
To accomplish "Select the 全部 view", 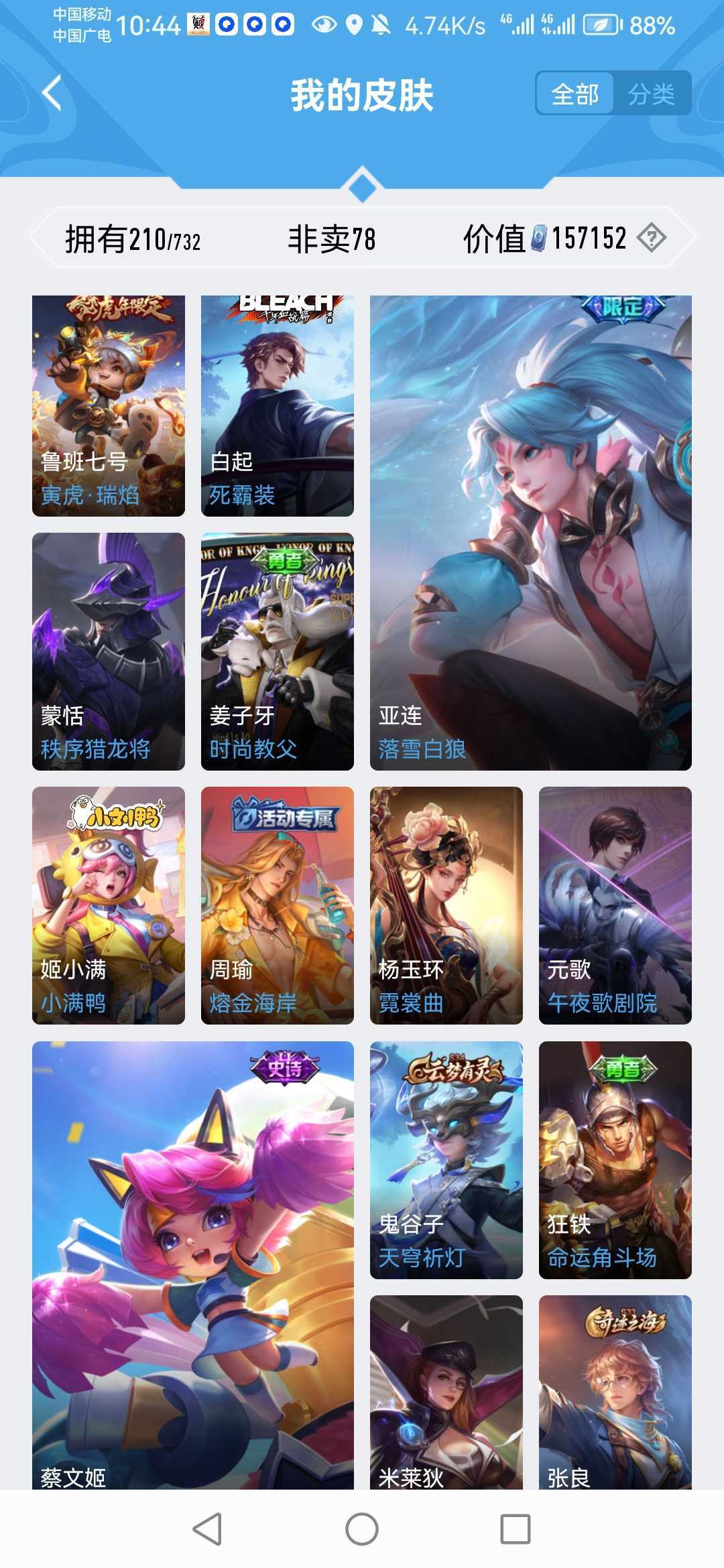I will click(575, 94).
